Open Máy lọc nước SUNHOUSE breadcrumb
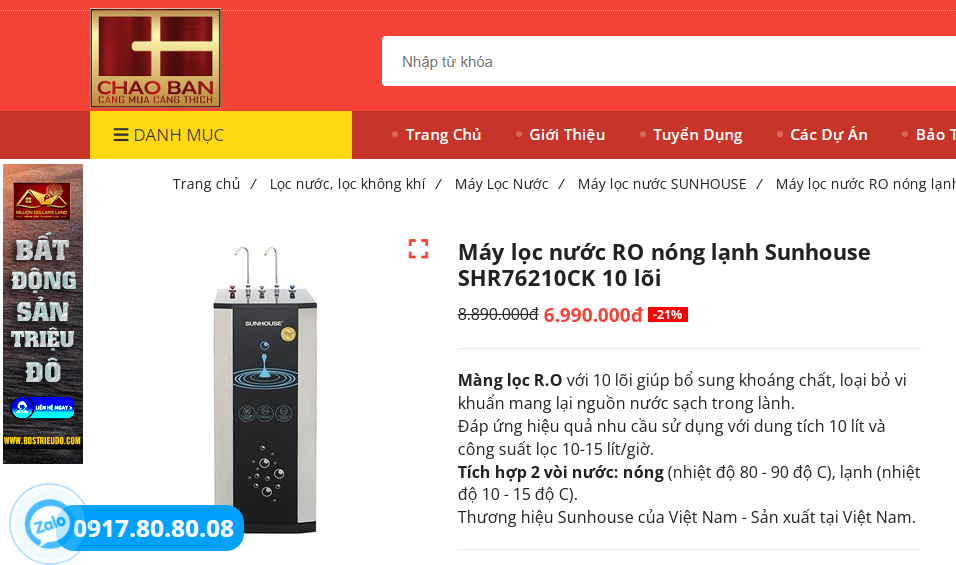Viewport: 956px width, 565px height. (x=661, y=184)
